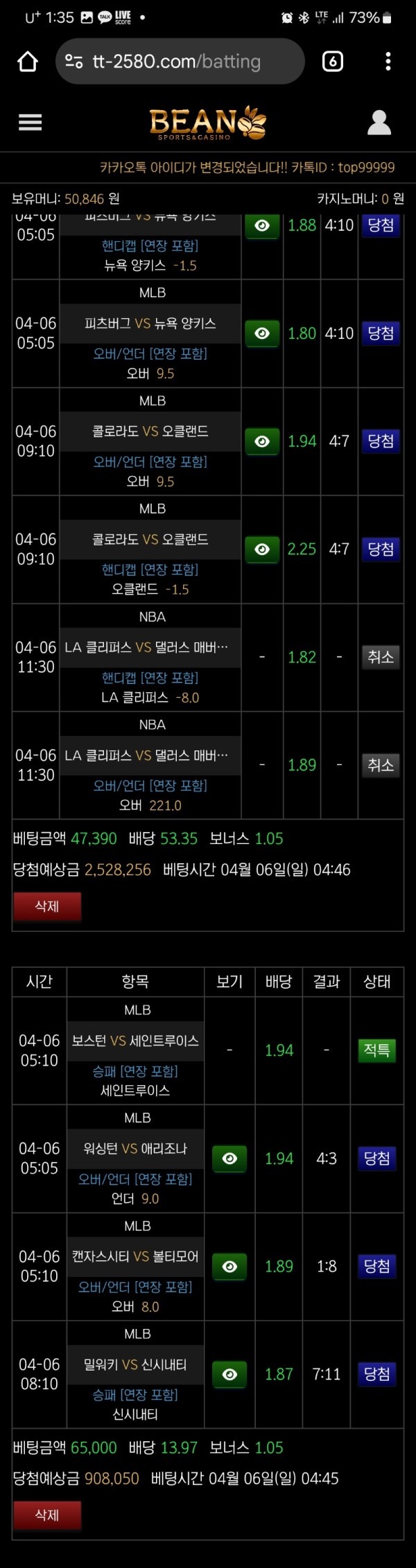Delete the bet slip with 65,000 stake
The image size is (416, 1568).
pos(47,1515)
